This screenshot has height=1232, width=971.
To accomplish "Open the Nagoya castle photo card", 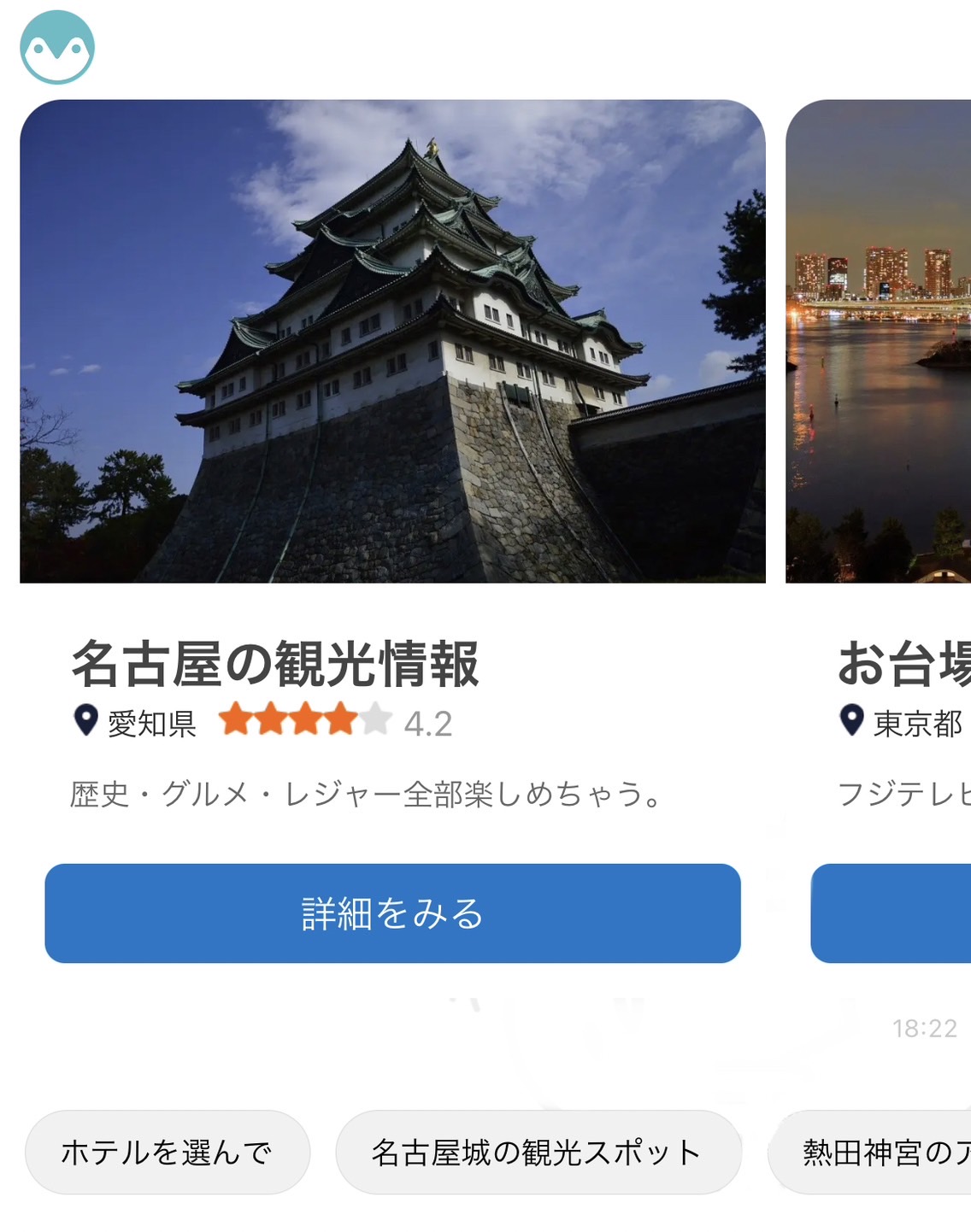I will pyautogui.click(x=392, y=342).
